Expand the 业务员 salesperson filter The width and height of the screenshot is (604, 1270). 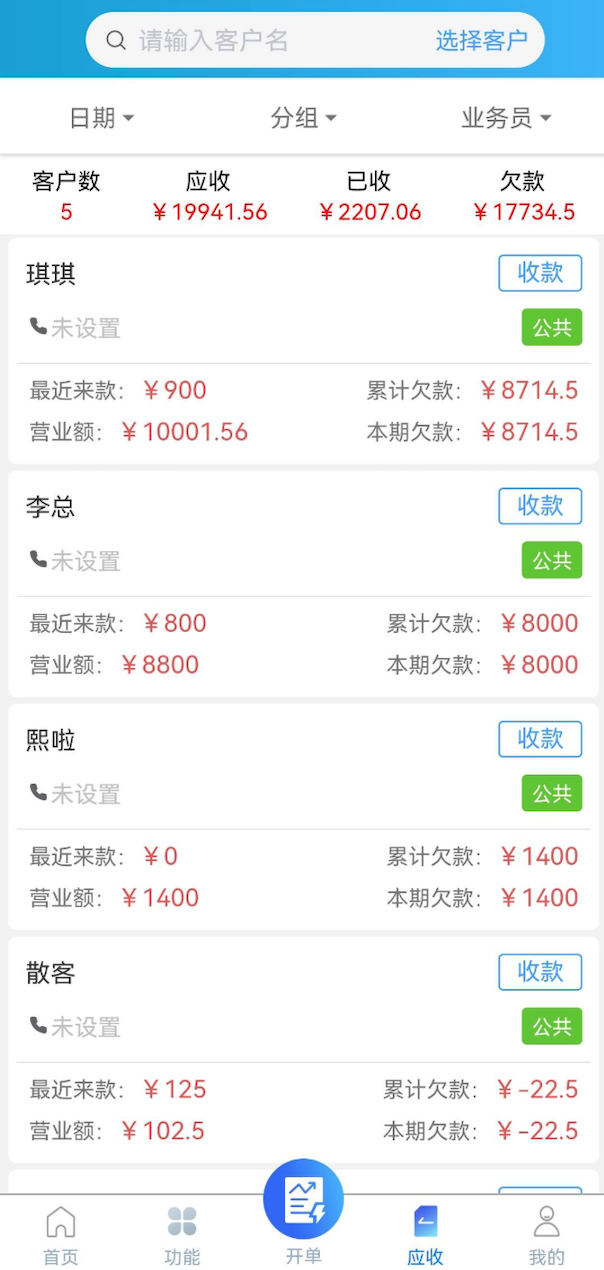click(x=506, y=118)
